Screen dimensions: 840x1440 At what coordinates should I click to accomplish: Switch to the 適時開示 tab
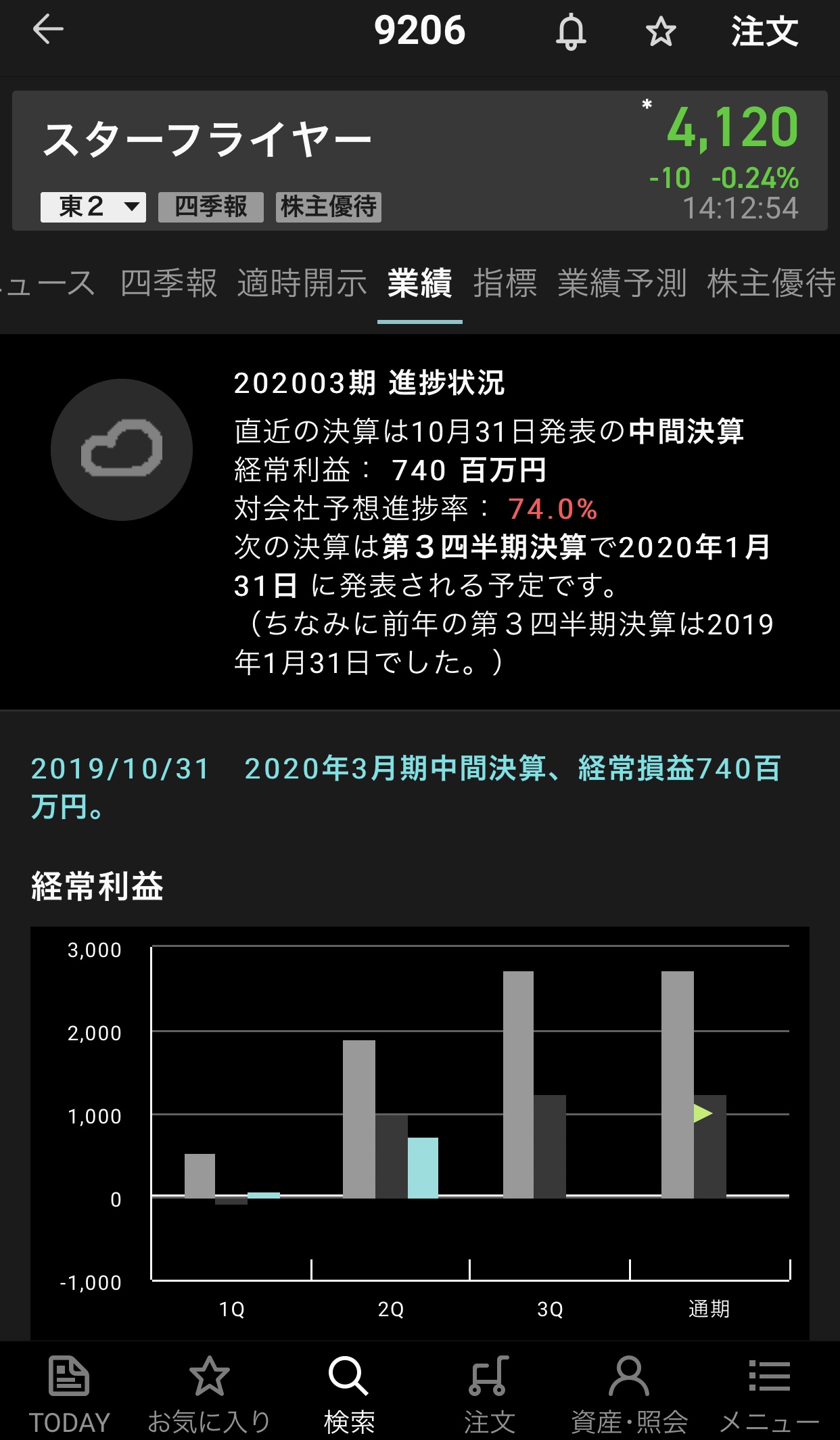[302, 283]
